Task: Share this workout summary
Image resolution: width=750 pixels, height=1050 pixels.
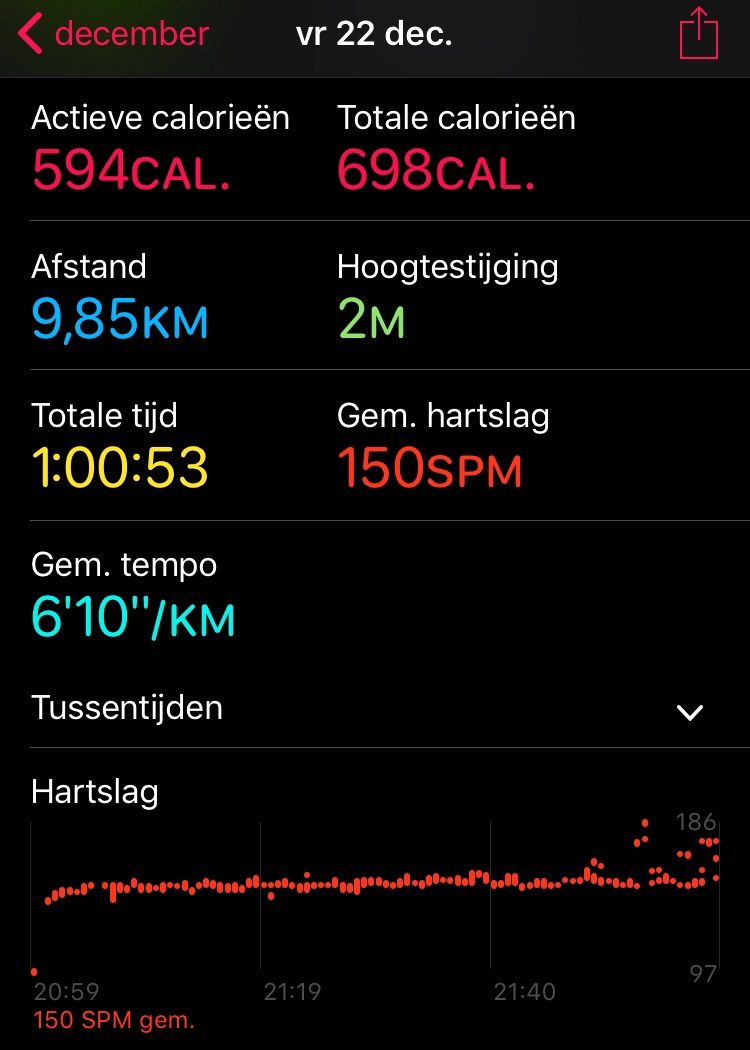Action: 698,34
